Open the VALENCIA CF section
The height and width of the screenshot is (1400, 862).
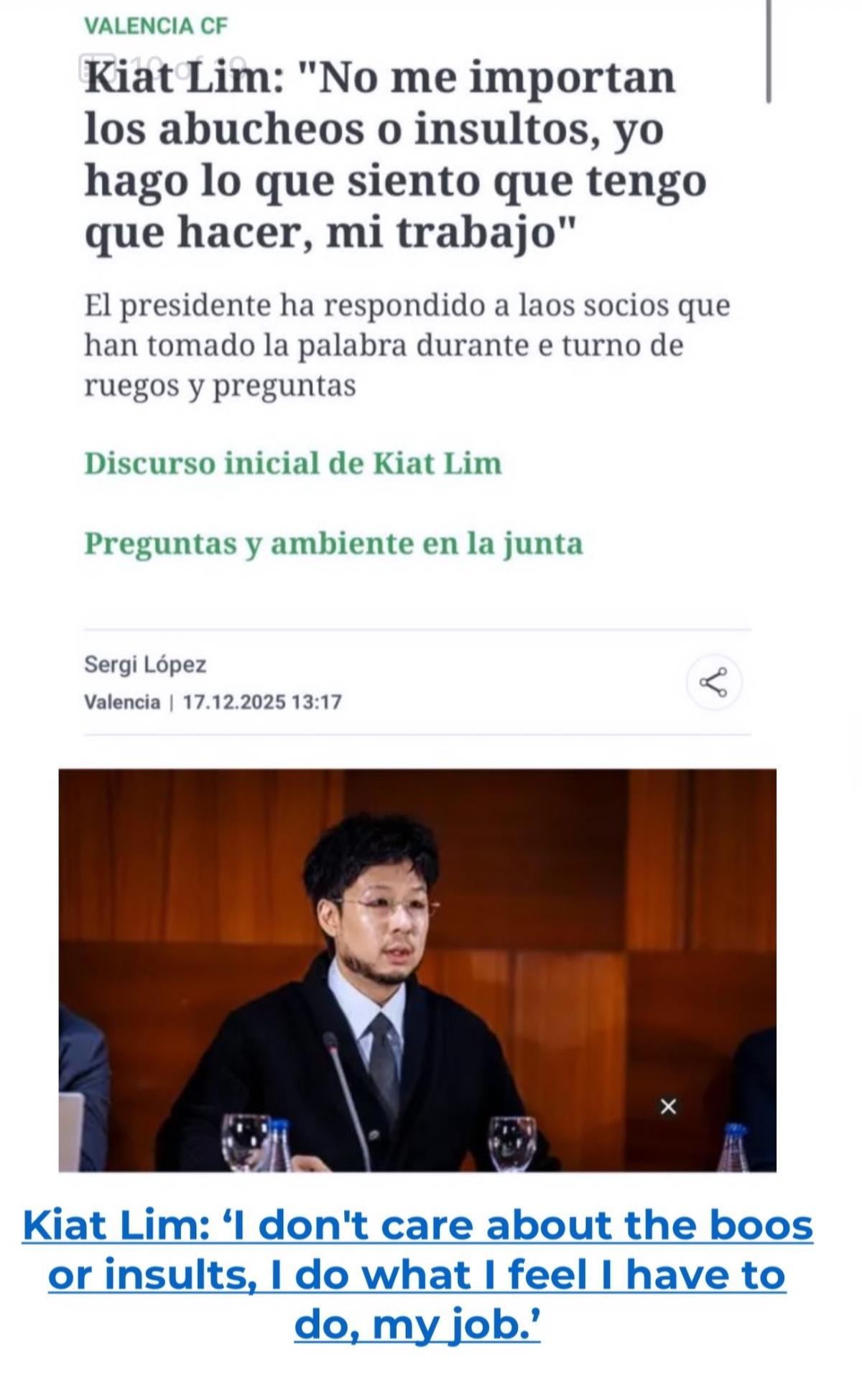pos(155,25)
